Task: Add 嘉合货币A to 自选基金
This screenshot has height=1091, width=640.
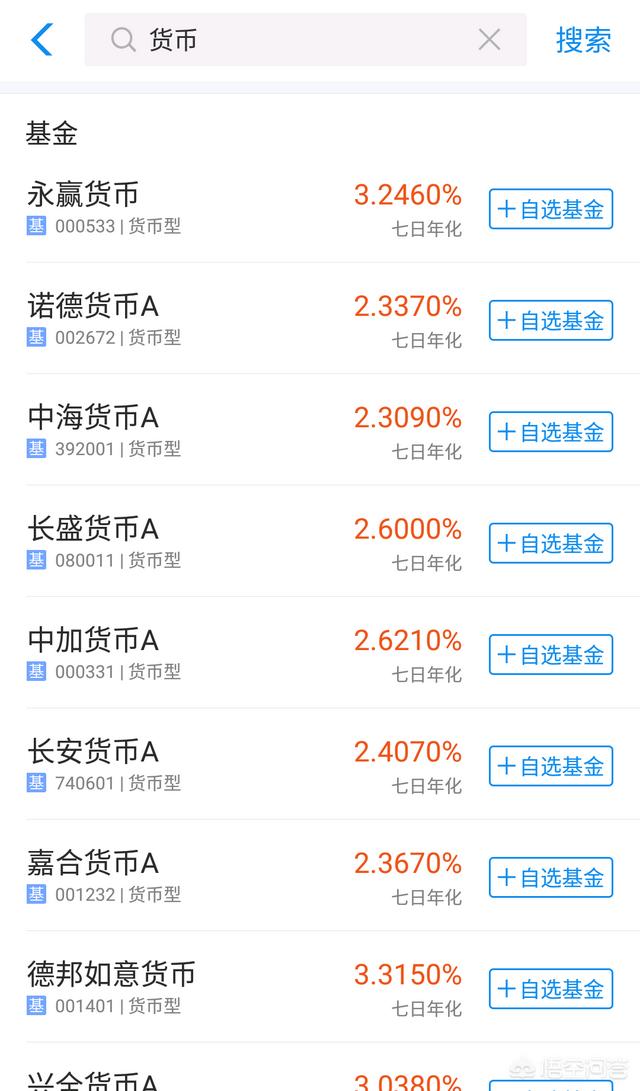Action: click(x=550, y=877)
